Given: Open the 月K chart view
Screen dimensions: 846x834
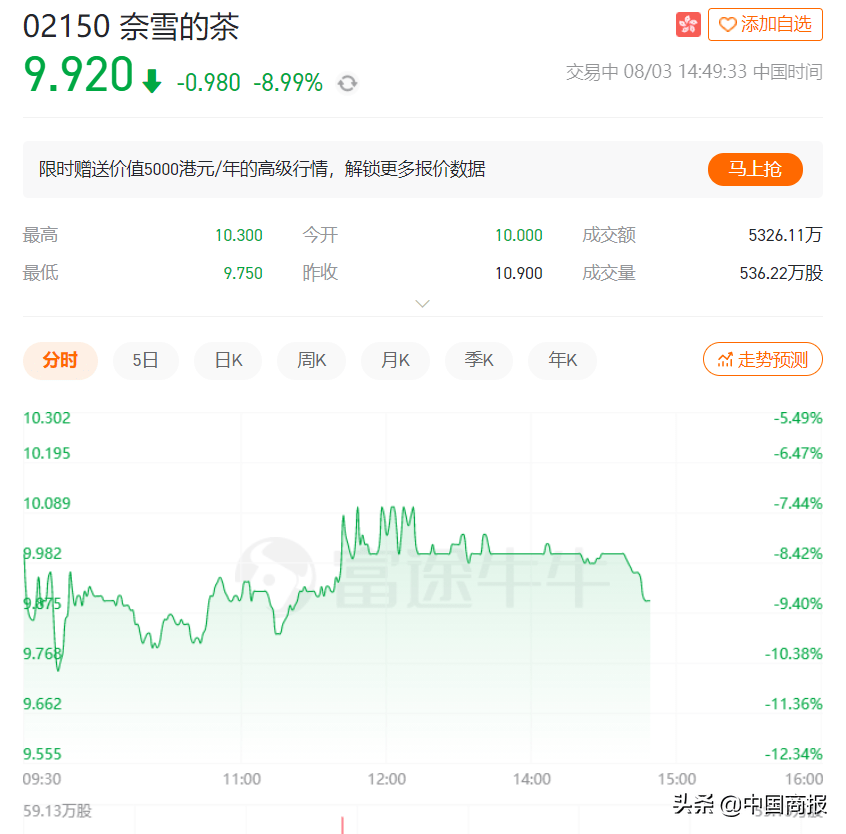Looking at the screenshot, I should click(395, 360).
